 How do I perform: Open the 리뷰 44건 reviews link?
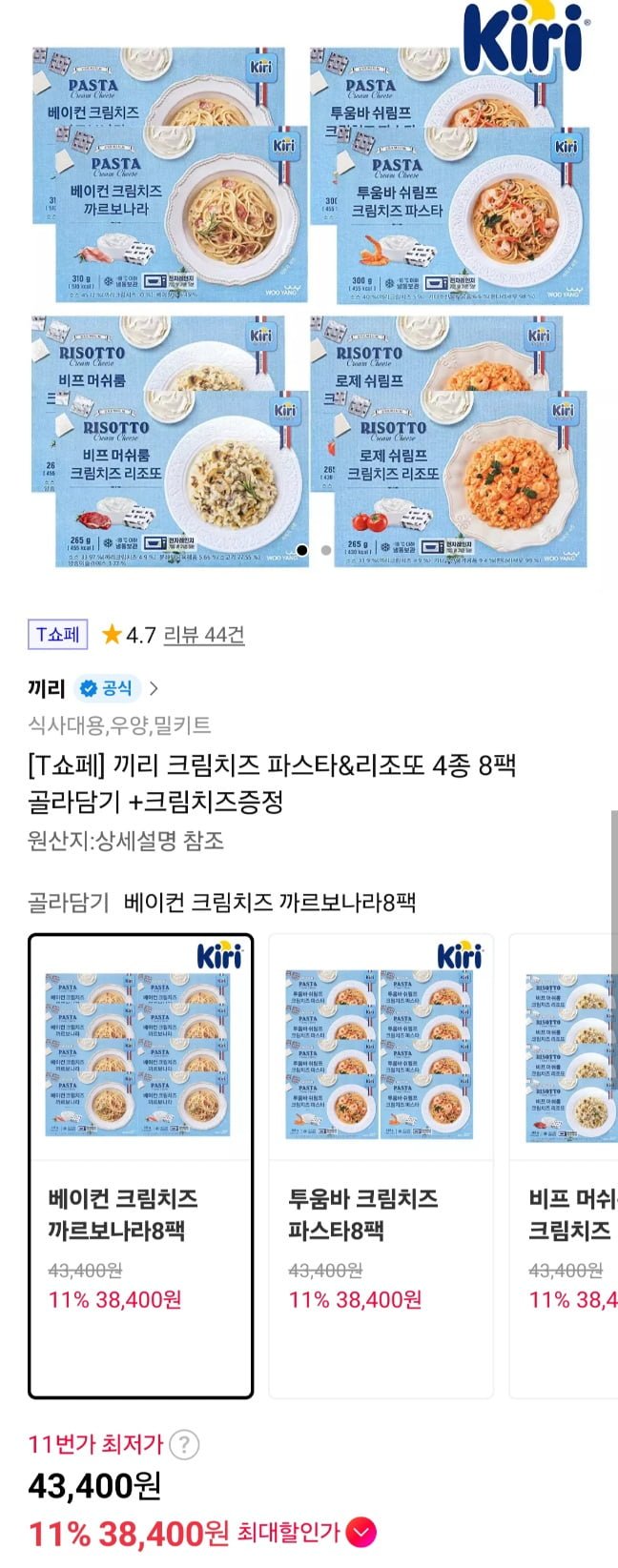coord(204,635)
